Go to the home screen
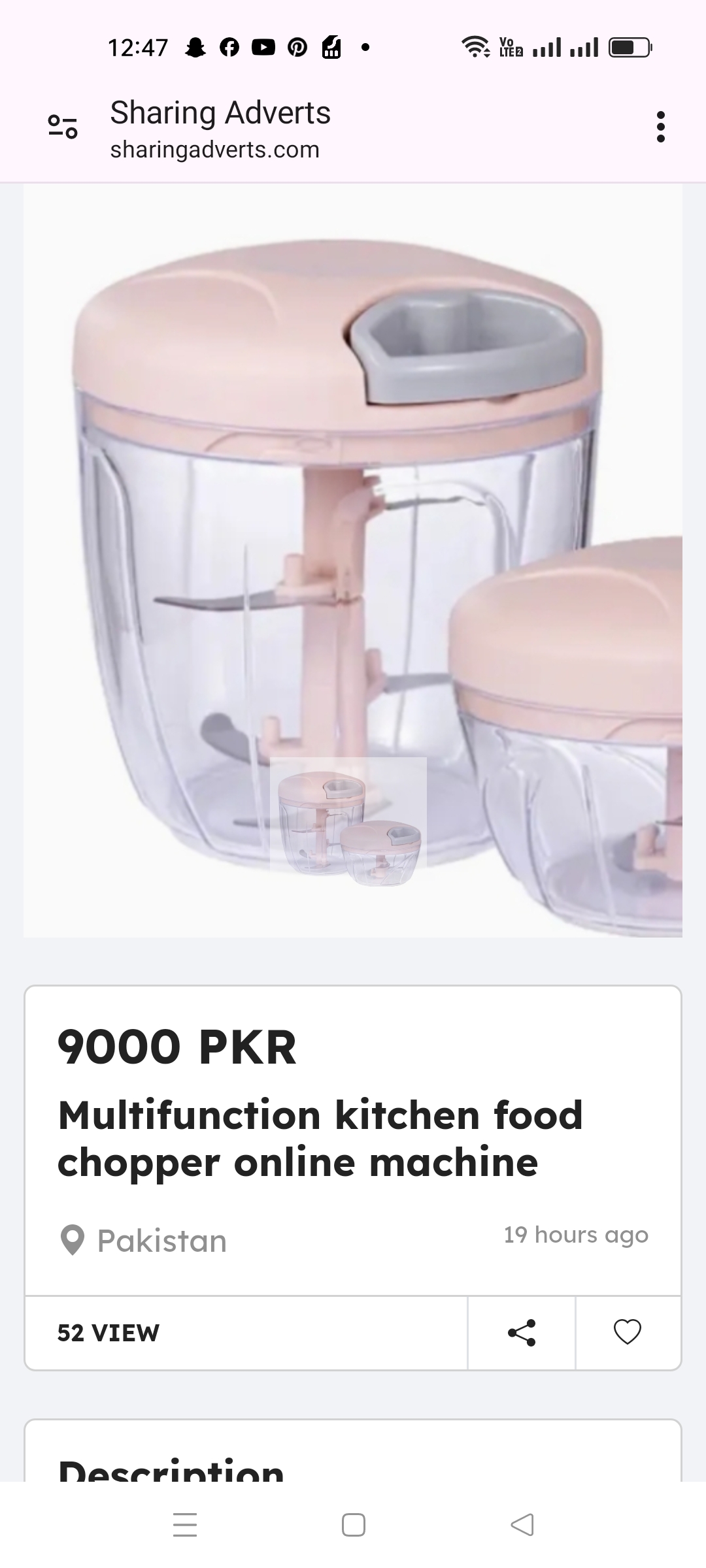 click(x=353, y=1525)
